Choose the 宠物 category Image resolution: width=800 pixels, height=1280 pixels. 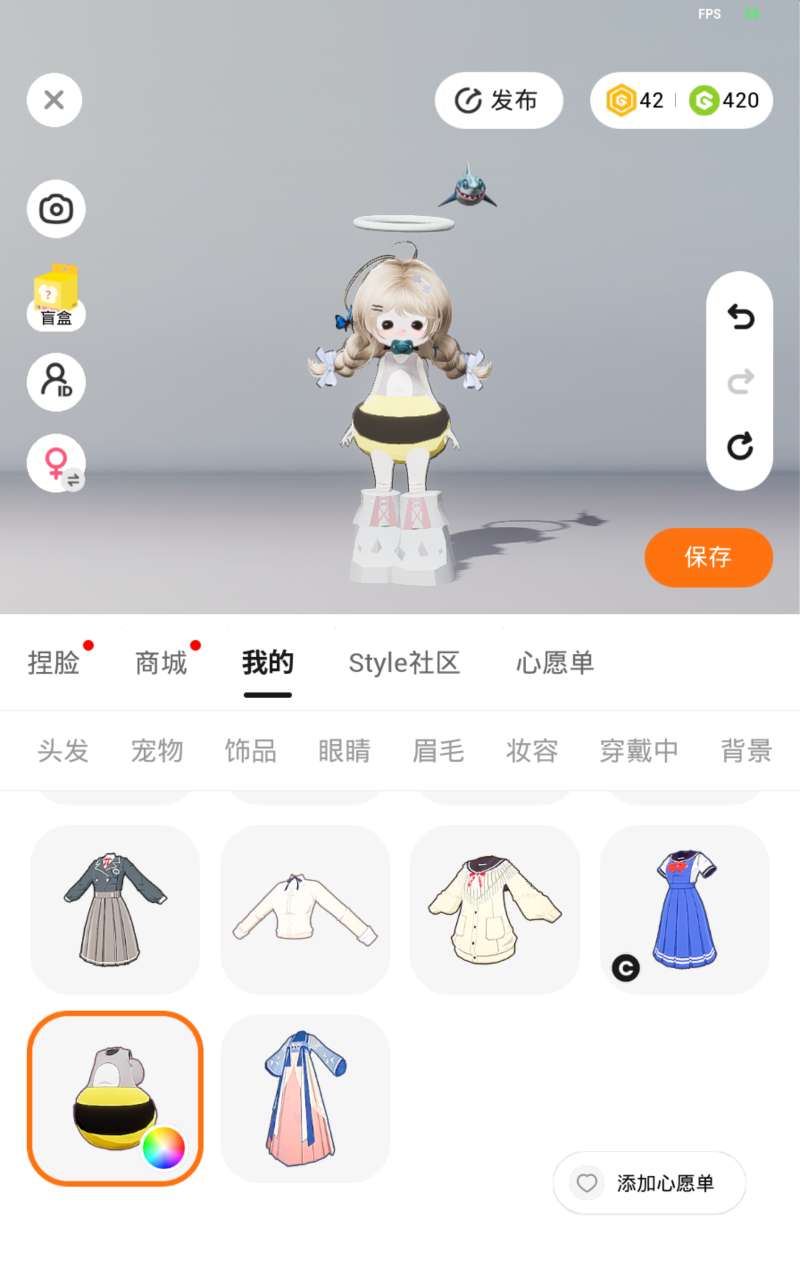tap(157, 750)
